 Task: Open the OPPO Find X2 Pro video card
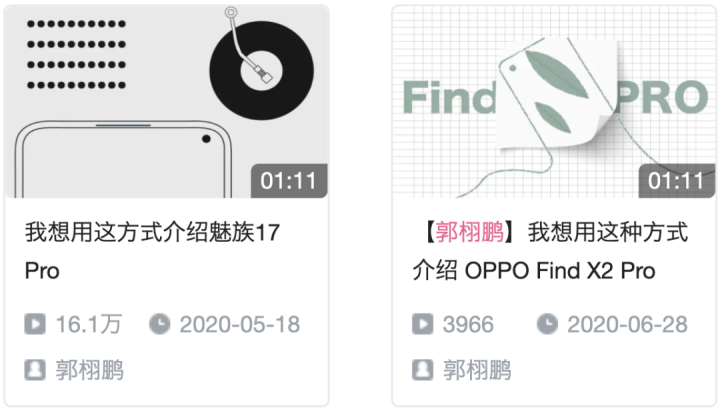(x=554, y=102)
